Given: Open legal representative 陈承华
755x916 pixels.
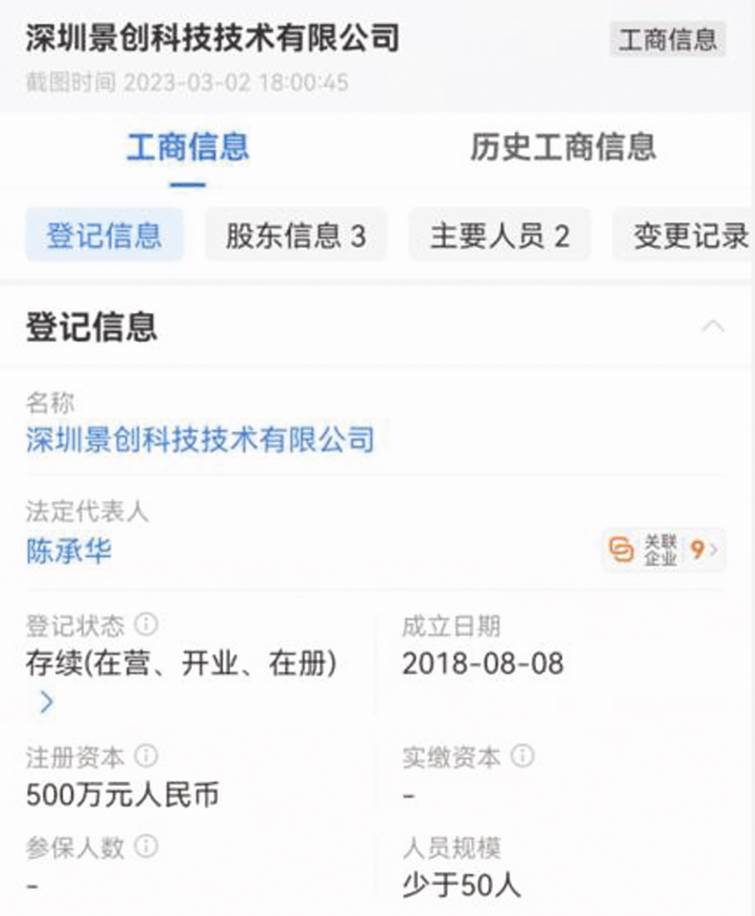Looking at the screenshot, I should (x=69, y=551).
